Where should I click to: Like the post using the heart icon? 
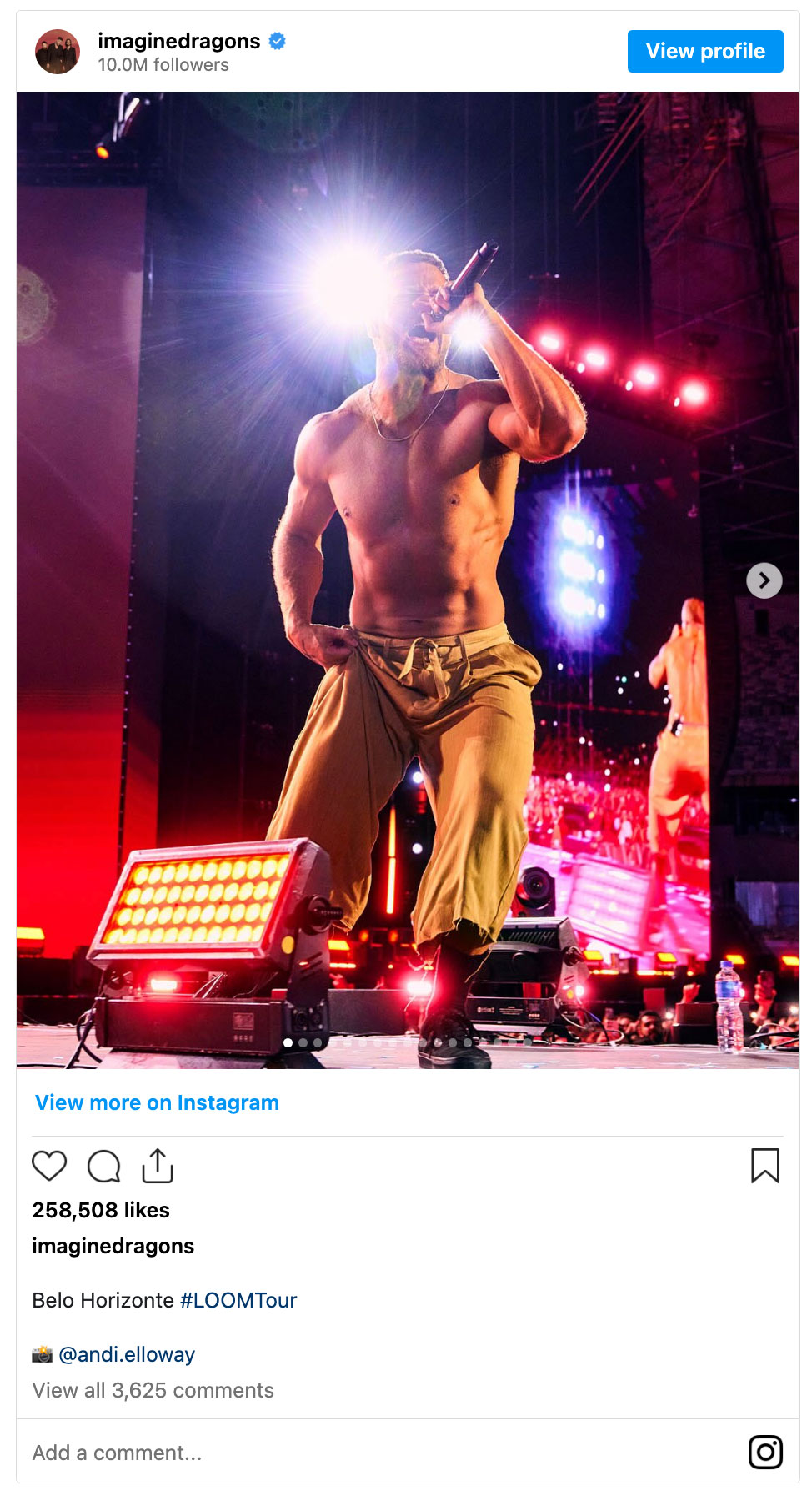pyautogui.click(x=49, y=1167)
